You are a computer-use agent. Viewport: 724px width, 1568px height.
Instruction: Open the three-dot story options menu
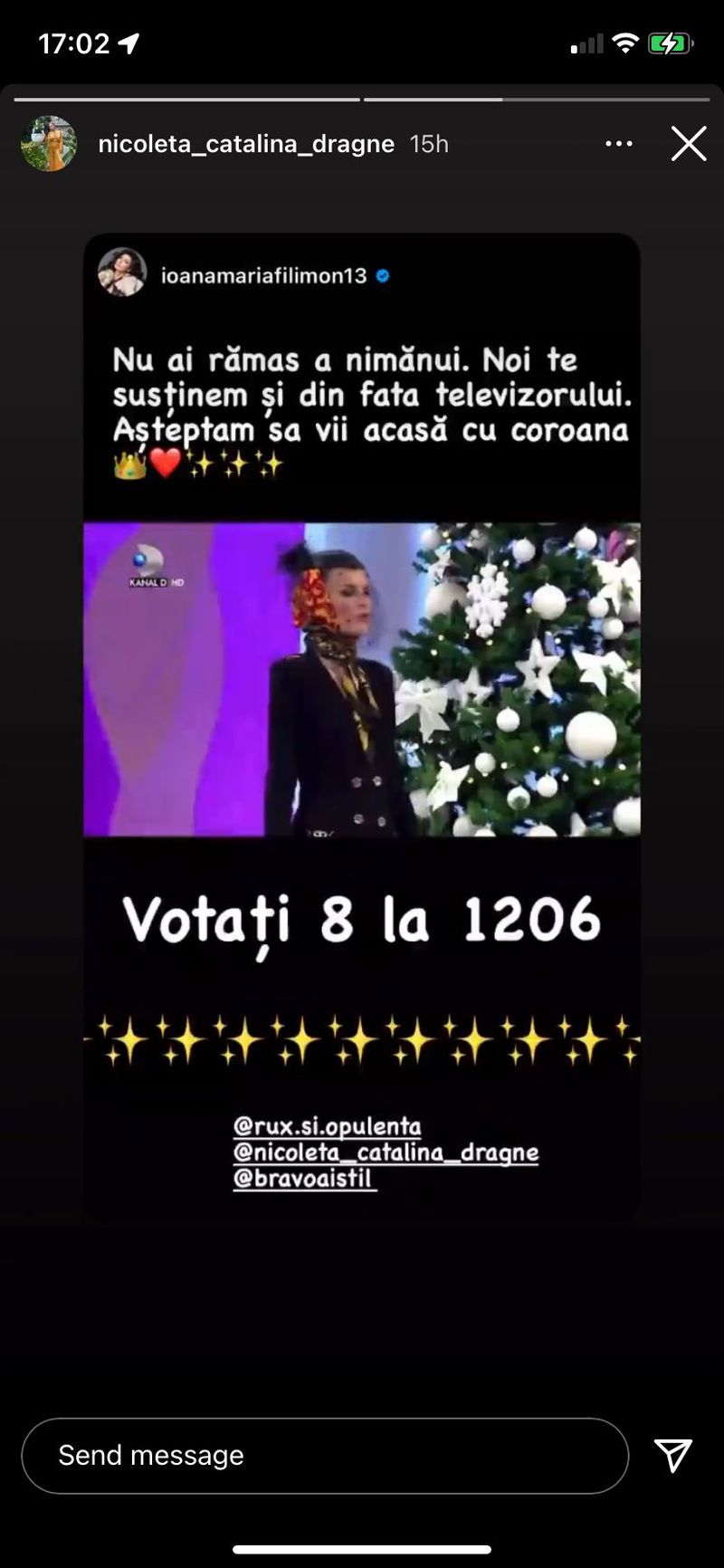coord(619,144)
